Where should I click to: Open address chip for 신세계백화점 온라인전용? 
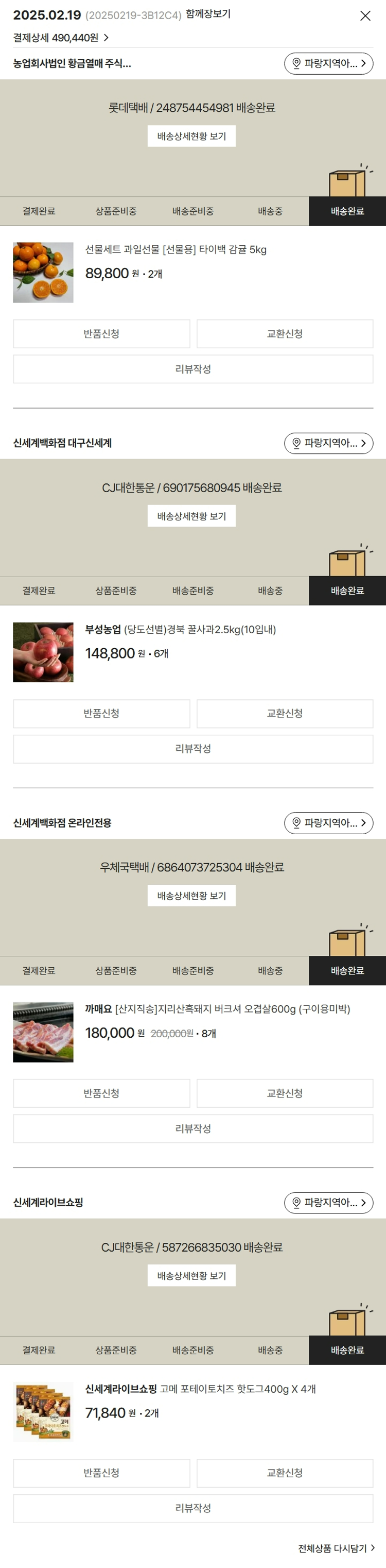pyautogui.click(x=328, y=823)
